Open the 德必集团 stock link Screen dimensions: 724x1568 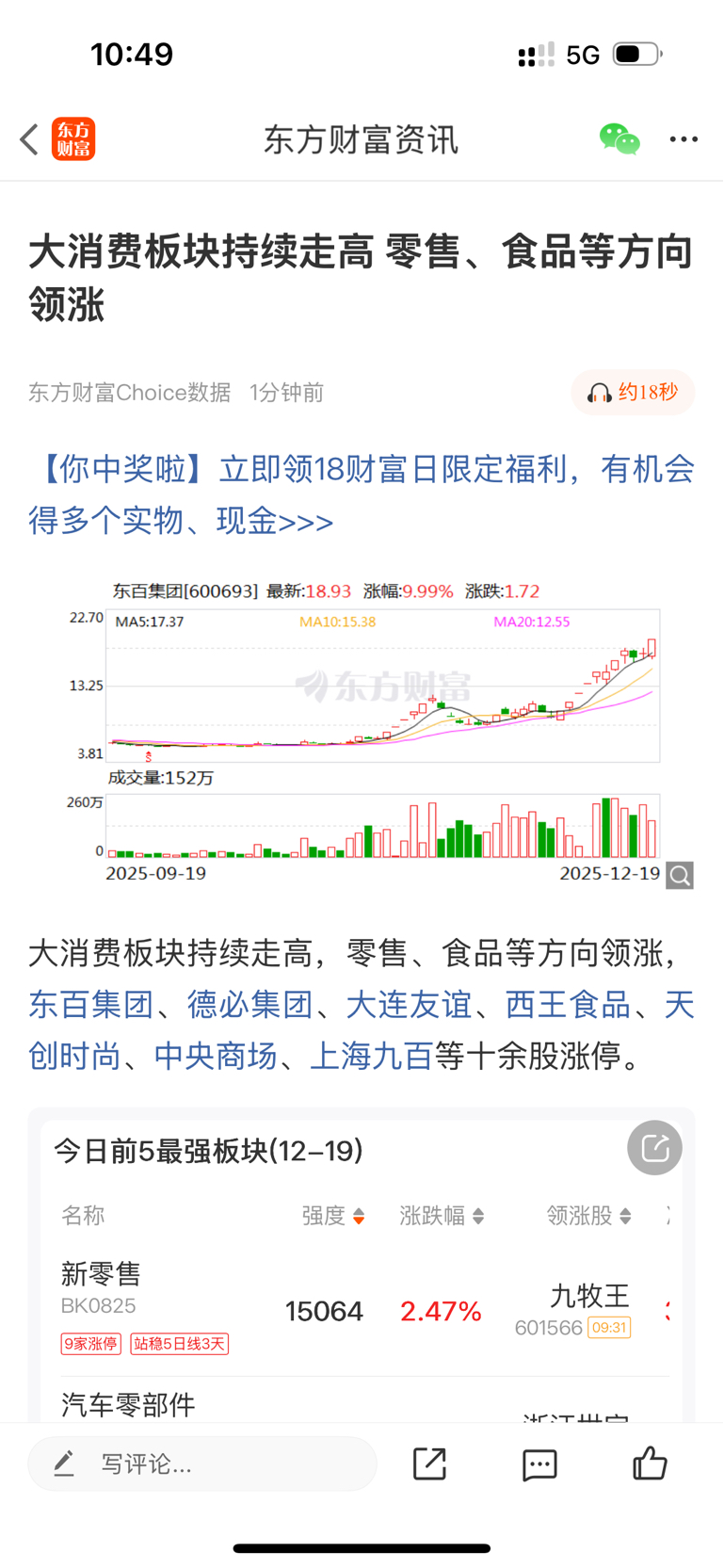point(249,1005)
